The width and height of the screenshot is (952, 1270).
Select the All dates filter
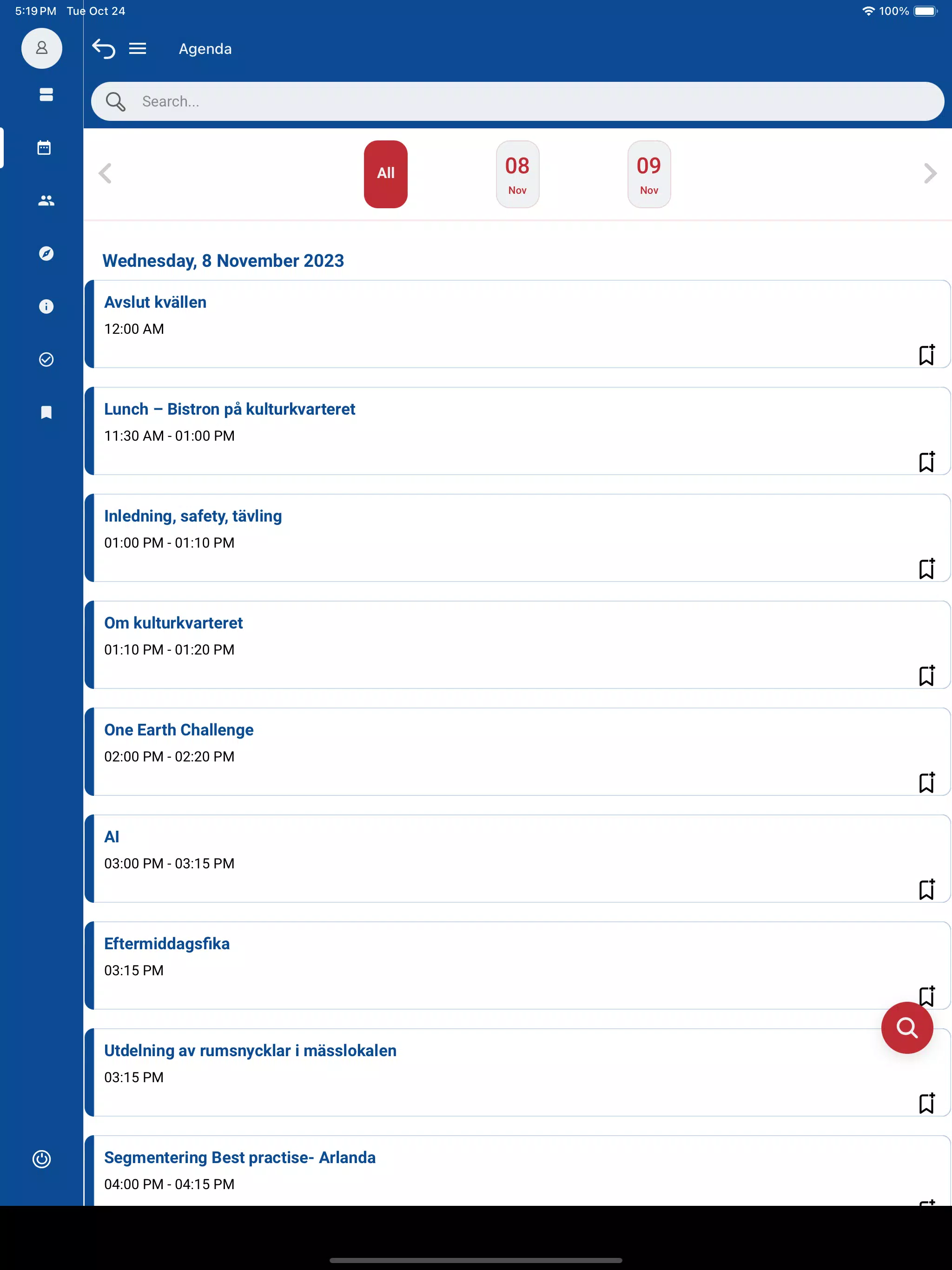click(x=385, y=174)
